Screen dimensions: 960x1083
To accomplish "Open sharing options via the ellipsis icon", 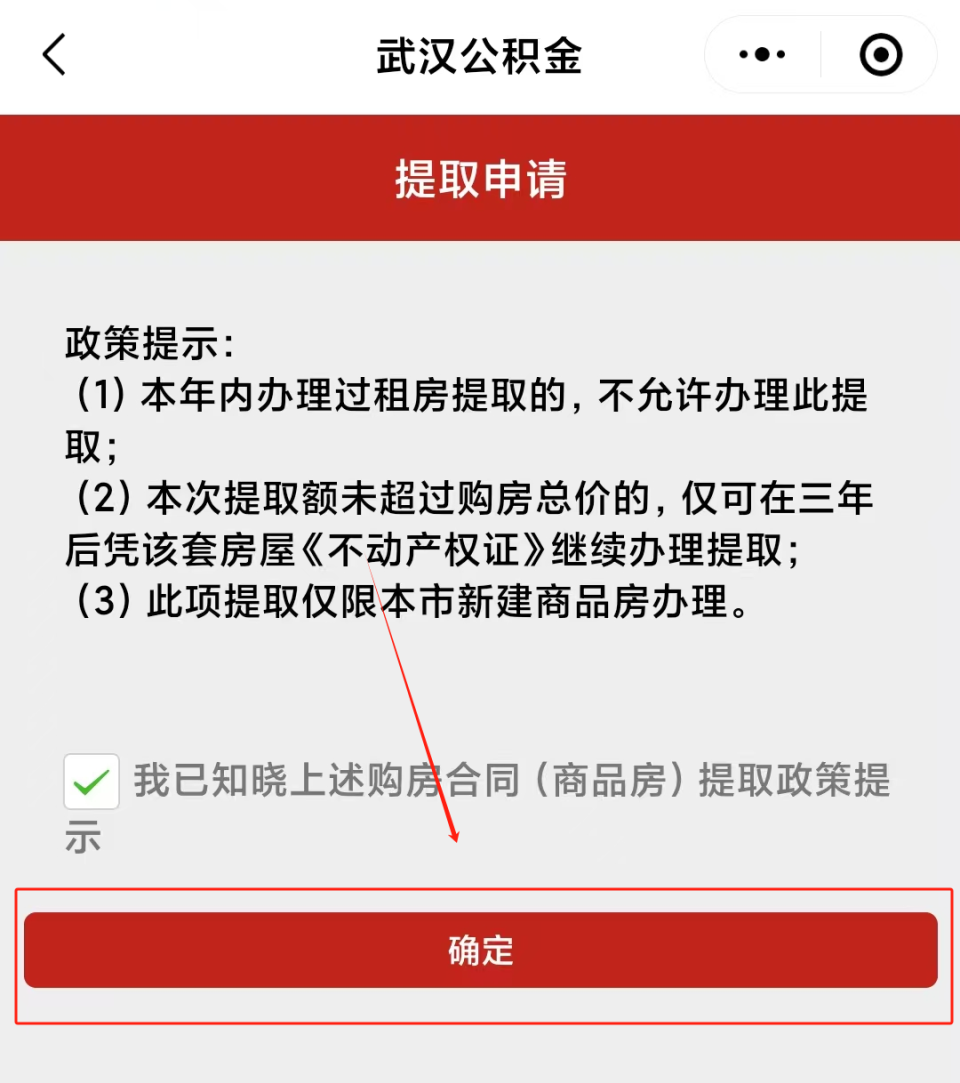I will (762, 55).
